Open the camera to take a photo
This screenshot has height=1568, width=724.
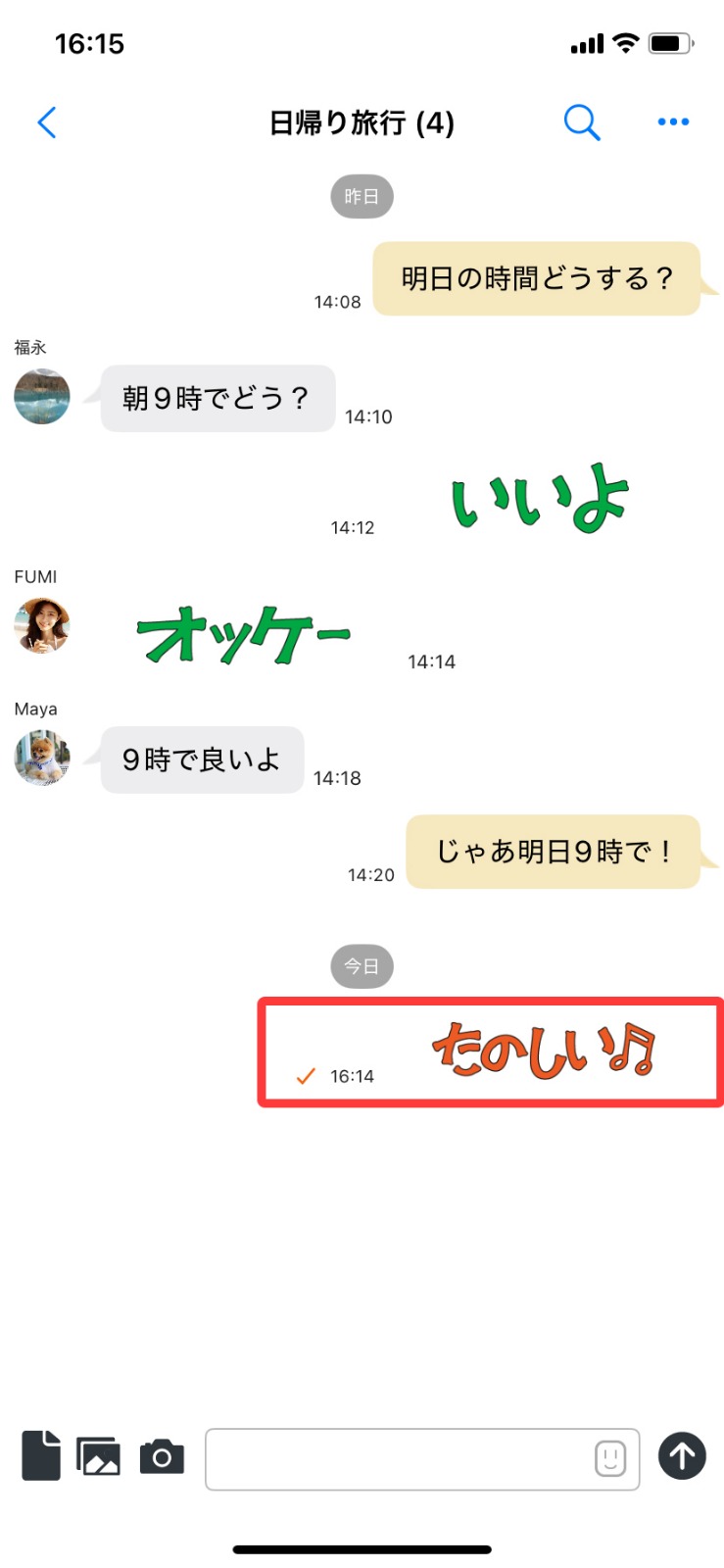[162, 1457]
